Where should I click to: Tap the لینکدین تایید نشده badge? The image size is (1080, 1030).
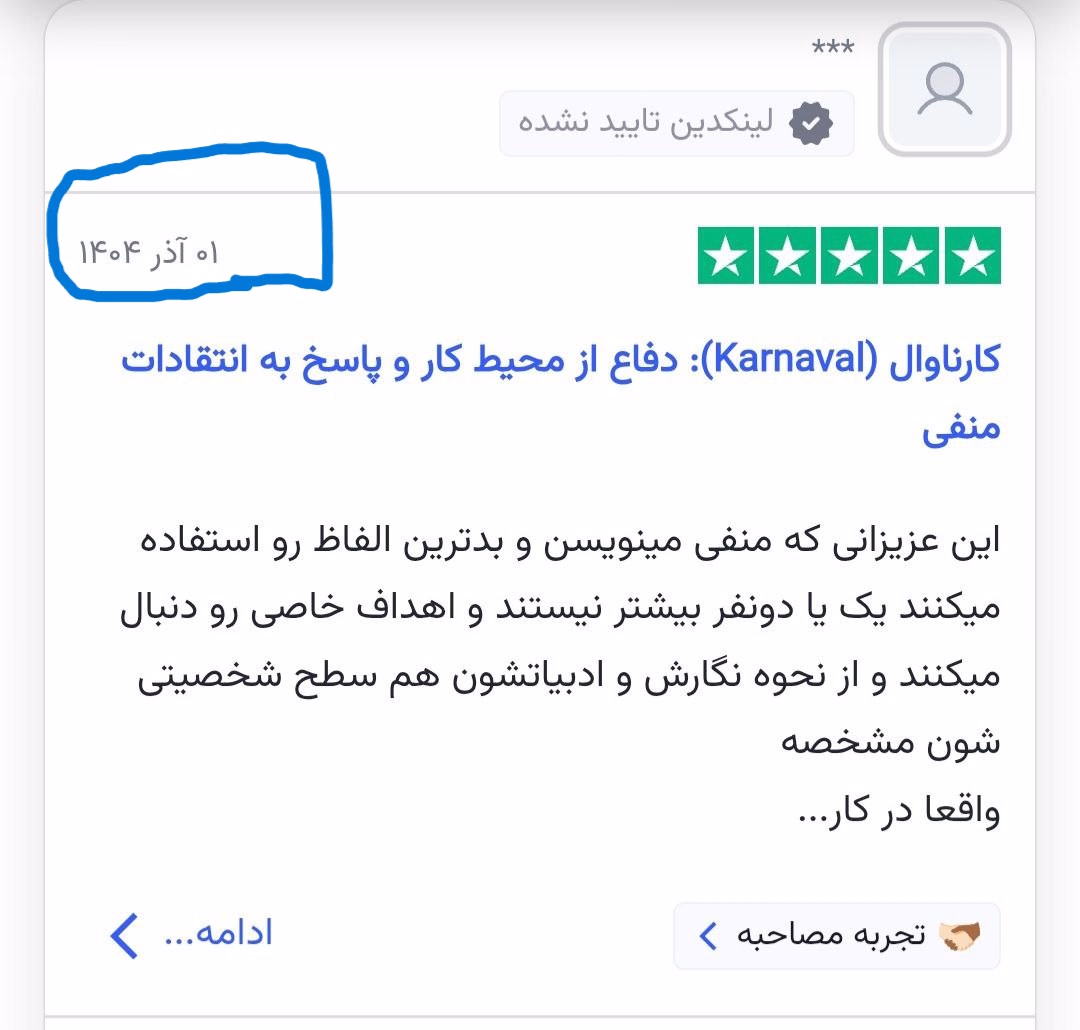pyautogui.click(x=676, y=124)
